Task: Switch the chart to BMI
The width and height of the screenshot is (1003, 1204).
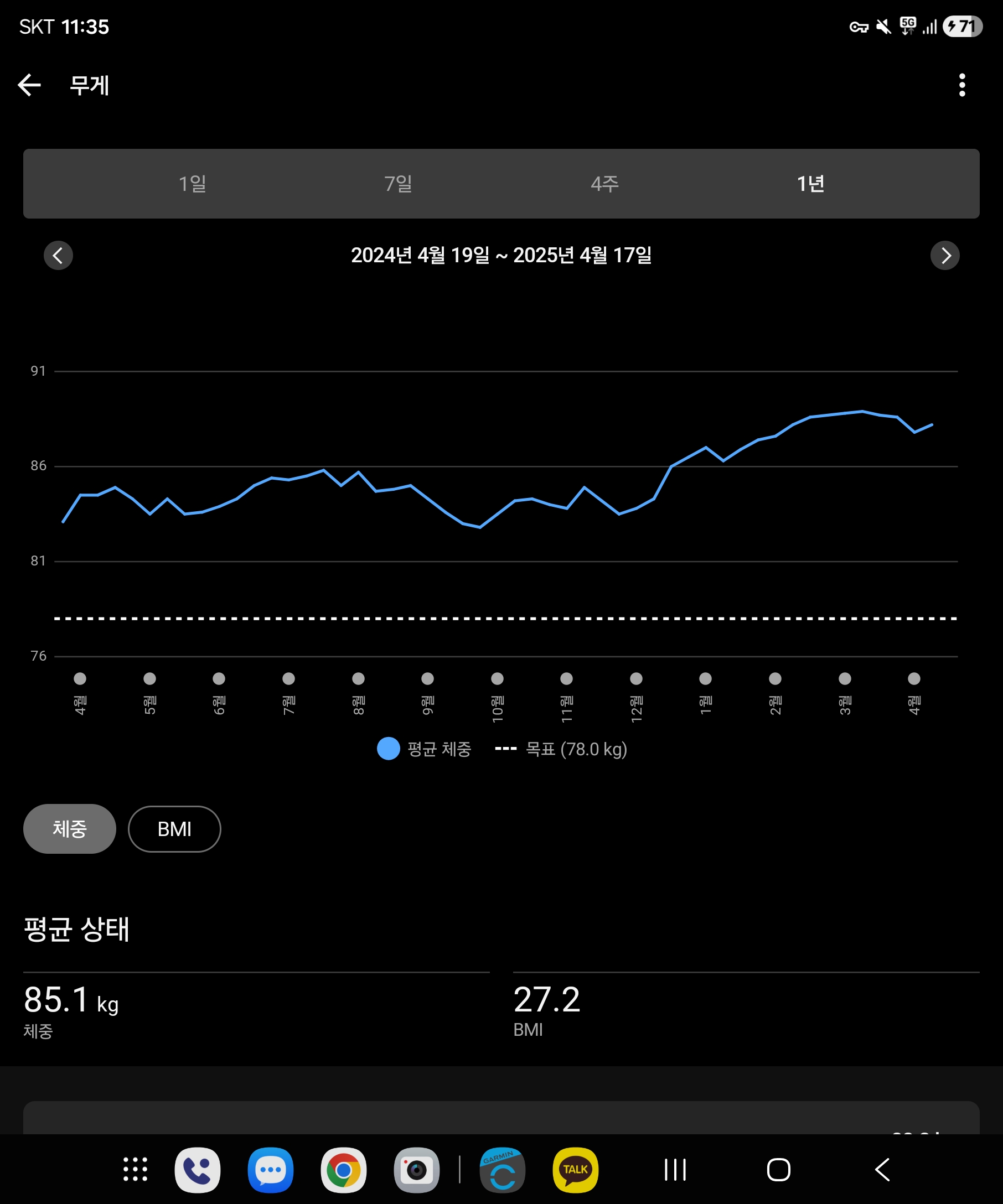Action: (174, 828)
